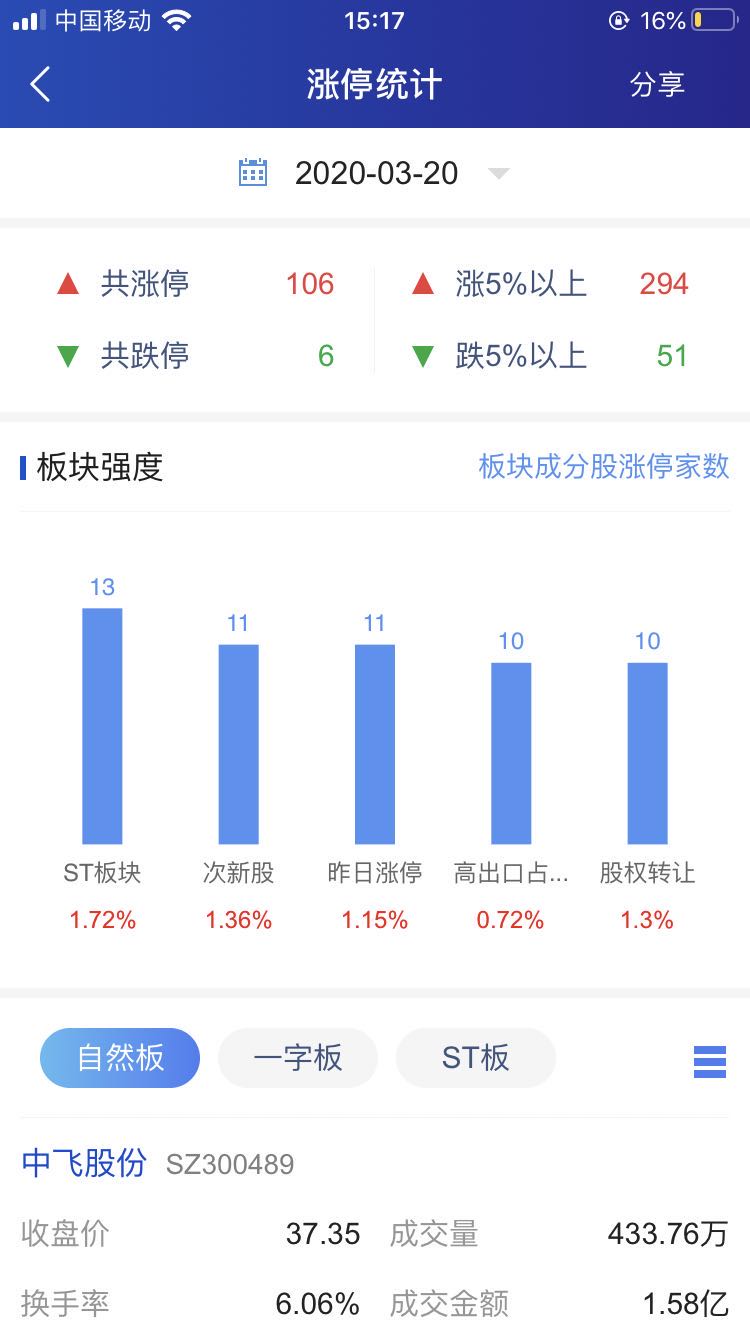Click the green triangle beside 跌5%以上
This screenshot has height=1334, width=750.
[x=425, y=355]
